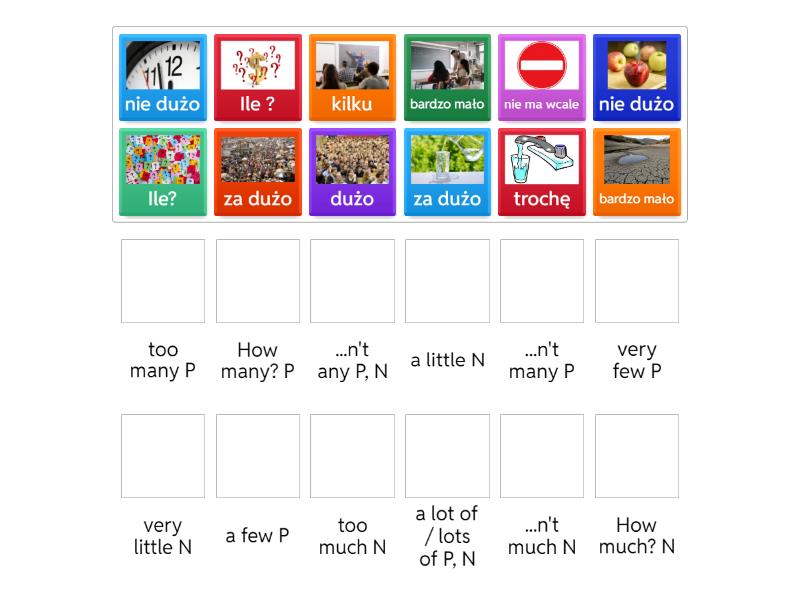Pick the orange 'bardzo mało' dry land tile
Viewport: 800px width, 600px height.
point(636,172)
